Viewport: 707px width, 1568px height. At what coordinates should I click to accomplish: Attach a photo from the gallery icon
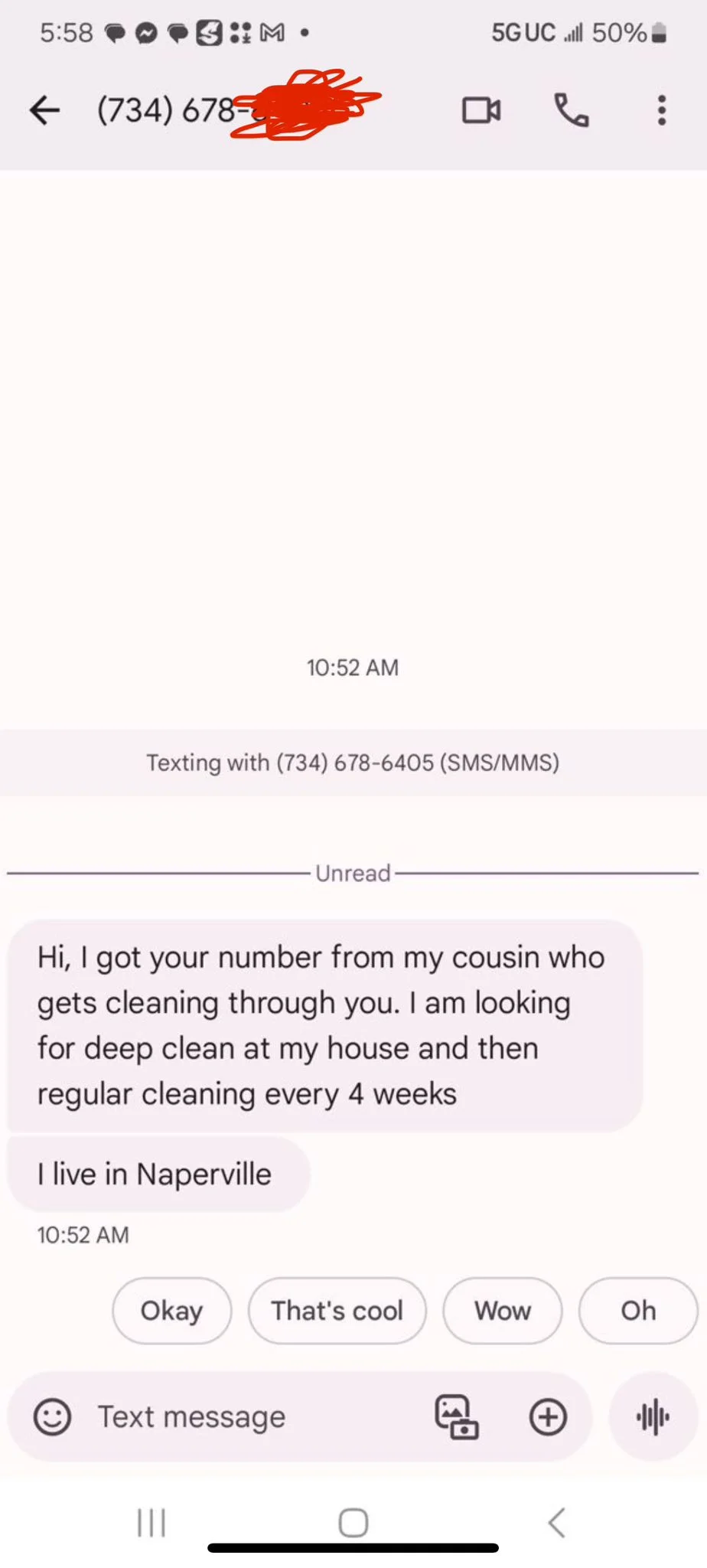click(457, 1417)
